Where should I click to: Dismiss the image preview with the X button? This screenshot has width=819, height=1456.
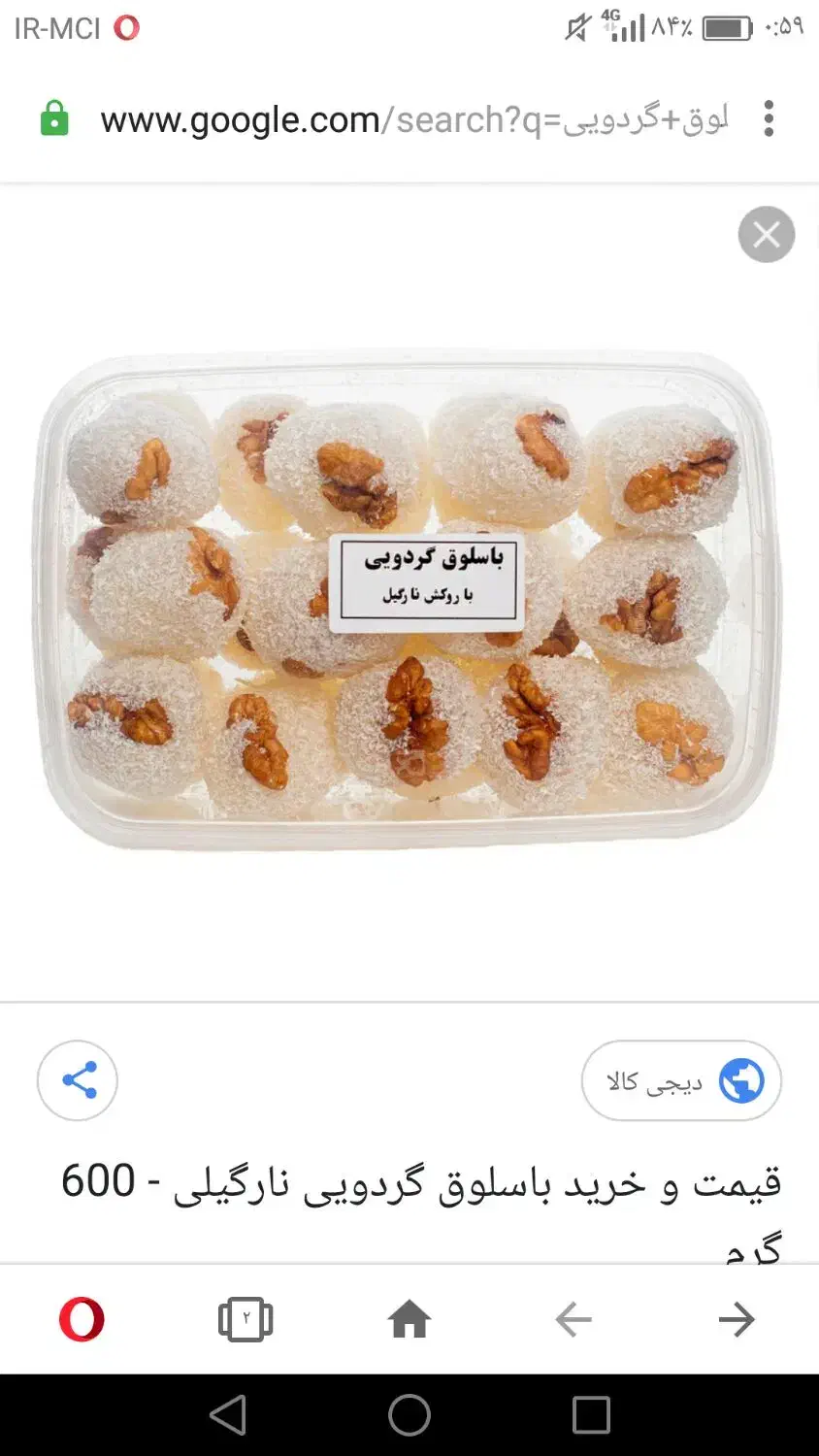click(766, 234)
